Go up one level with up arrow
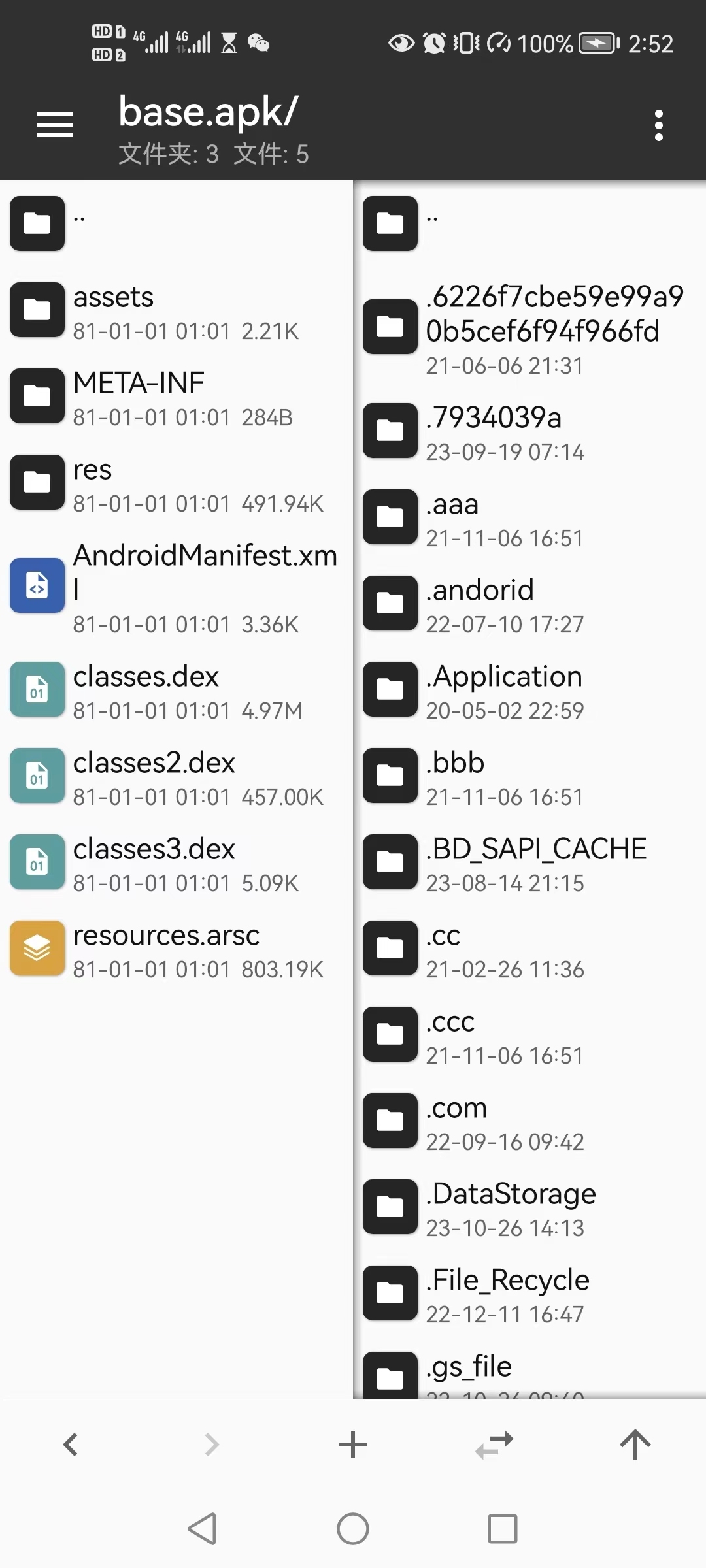The height and width of the screenshot is (1568, 706). tap(635, 1445)
